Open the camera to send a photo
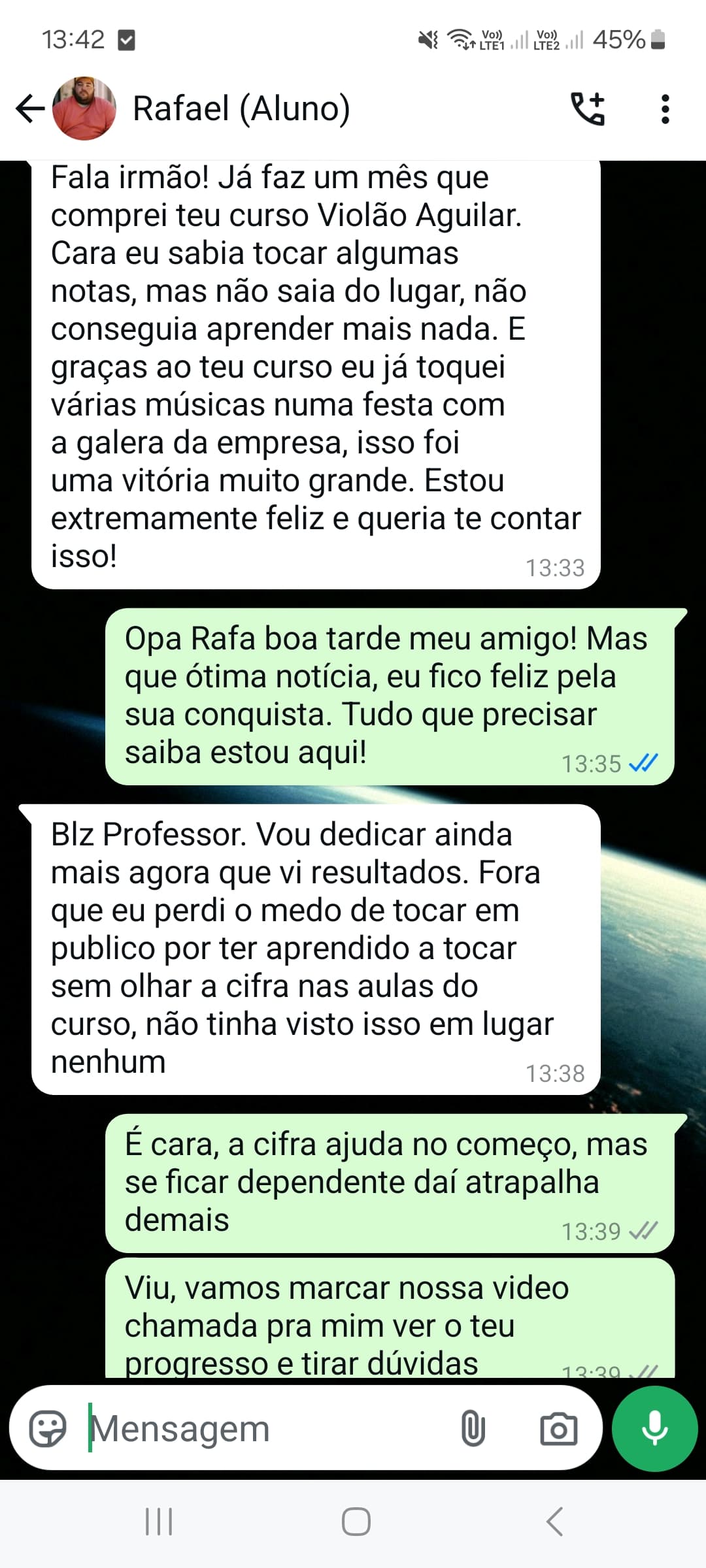 558,1428
